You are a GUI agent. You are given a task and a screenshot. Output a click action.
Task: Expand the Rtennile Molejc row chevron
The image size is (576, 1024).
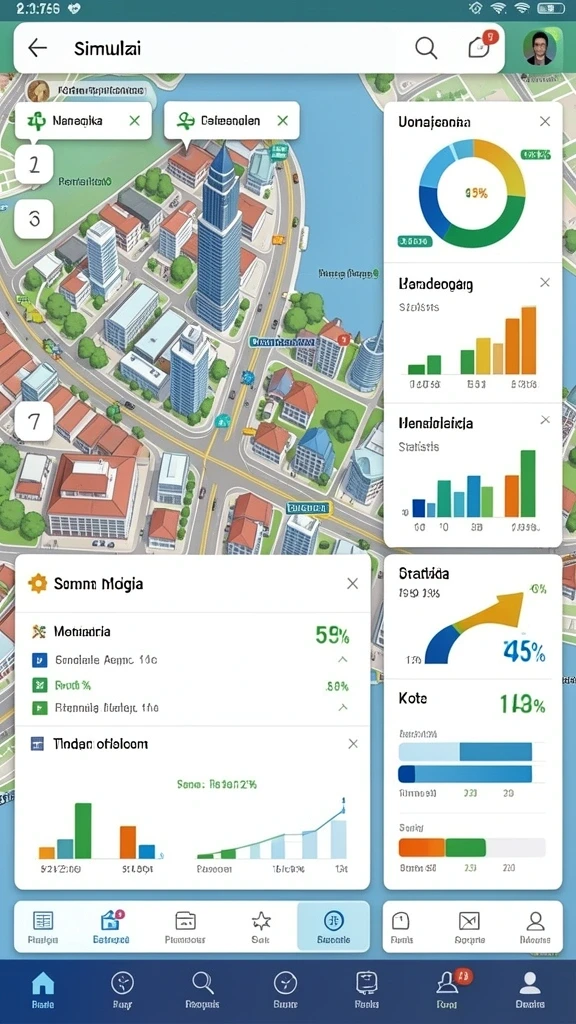tap(342, 708)
